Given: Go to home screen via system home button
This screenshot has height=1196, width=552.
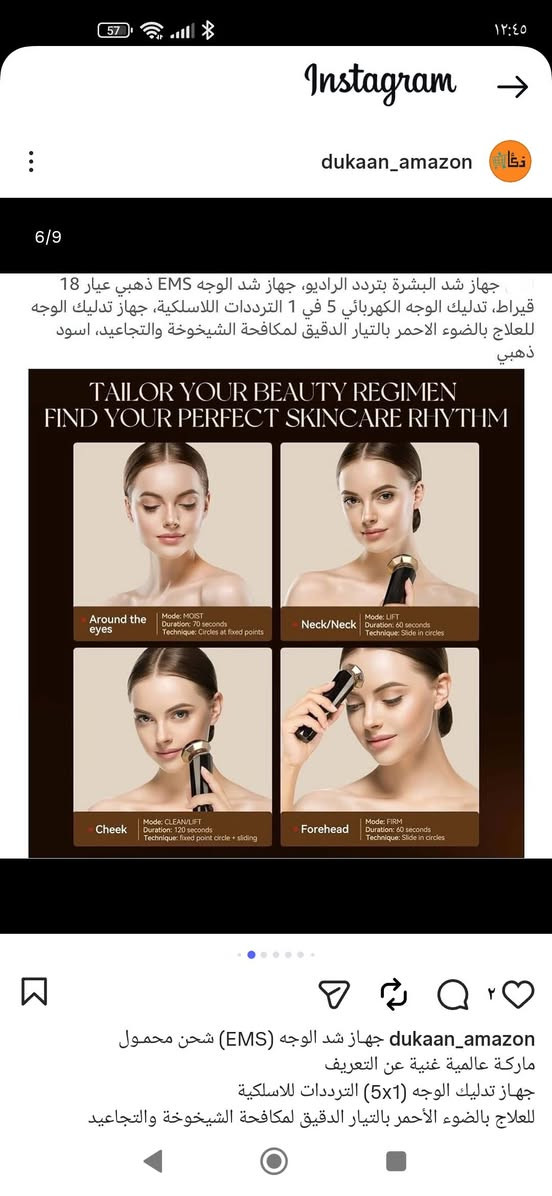Looking at the screenshot, I should point(274,1161).
